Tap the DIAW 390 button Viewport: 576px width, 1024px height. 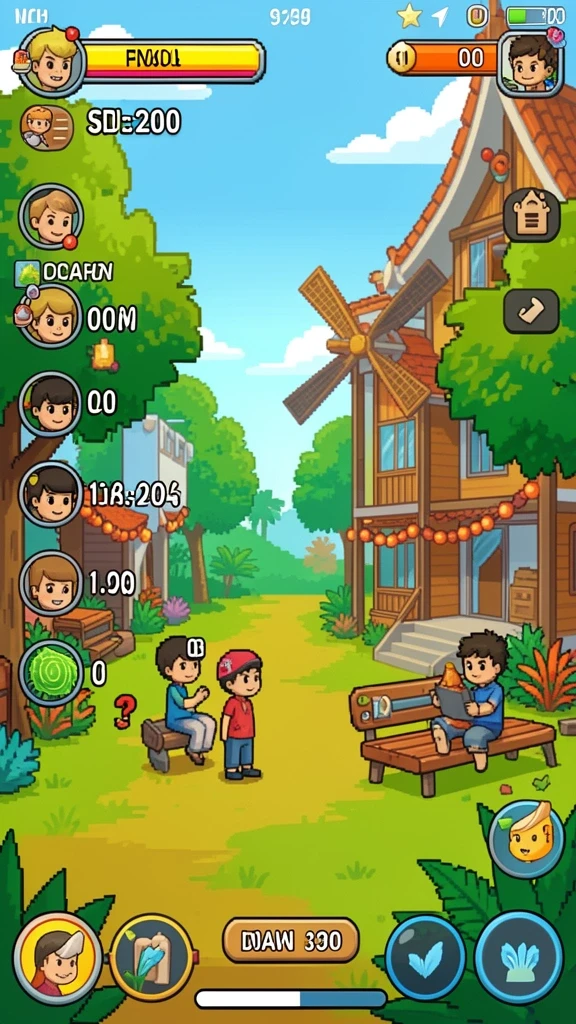point(291,940)
